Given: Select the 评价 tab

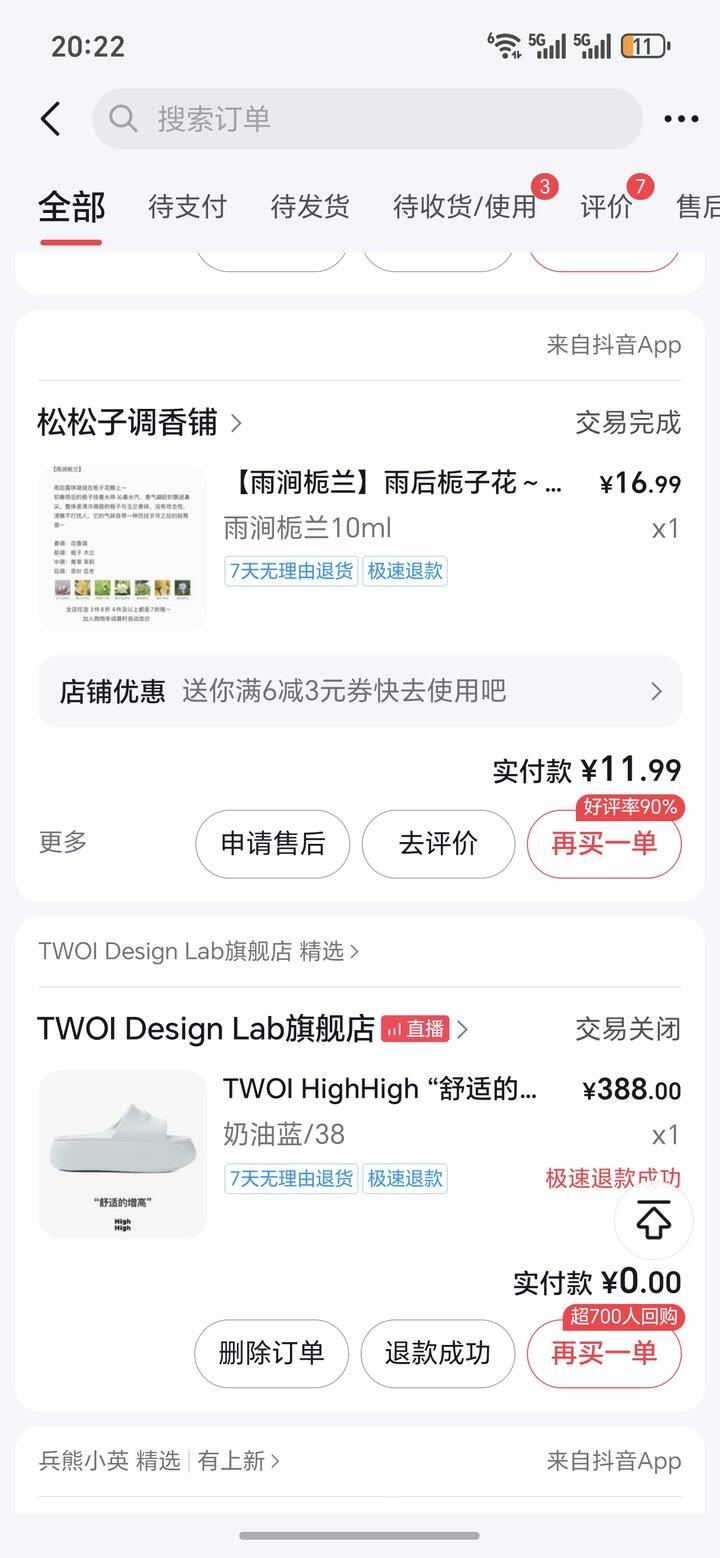Looking at the screenshot, I should [x=606, y=207].
